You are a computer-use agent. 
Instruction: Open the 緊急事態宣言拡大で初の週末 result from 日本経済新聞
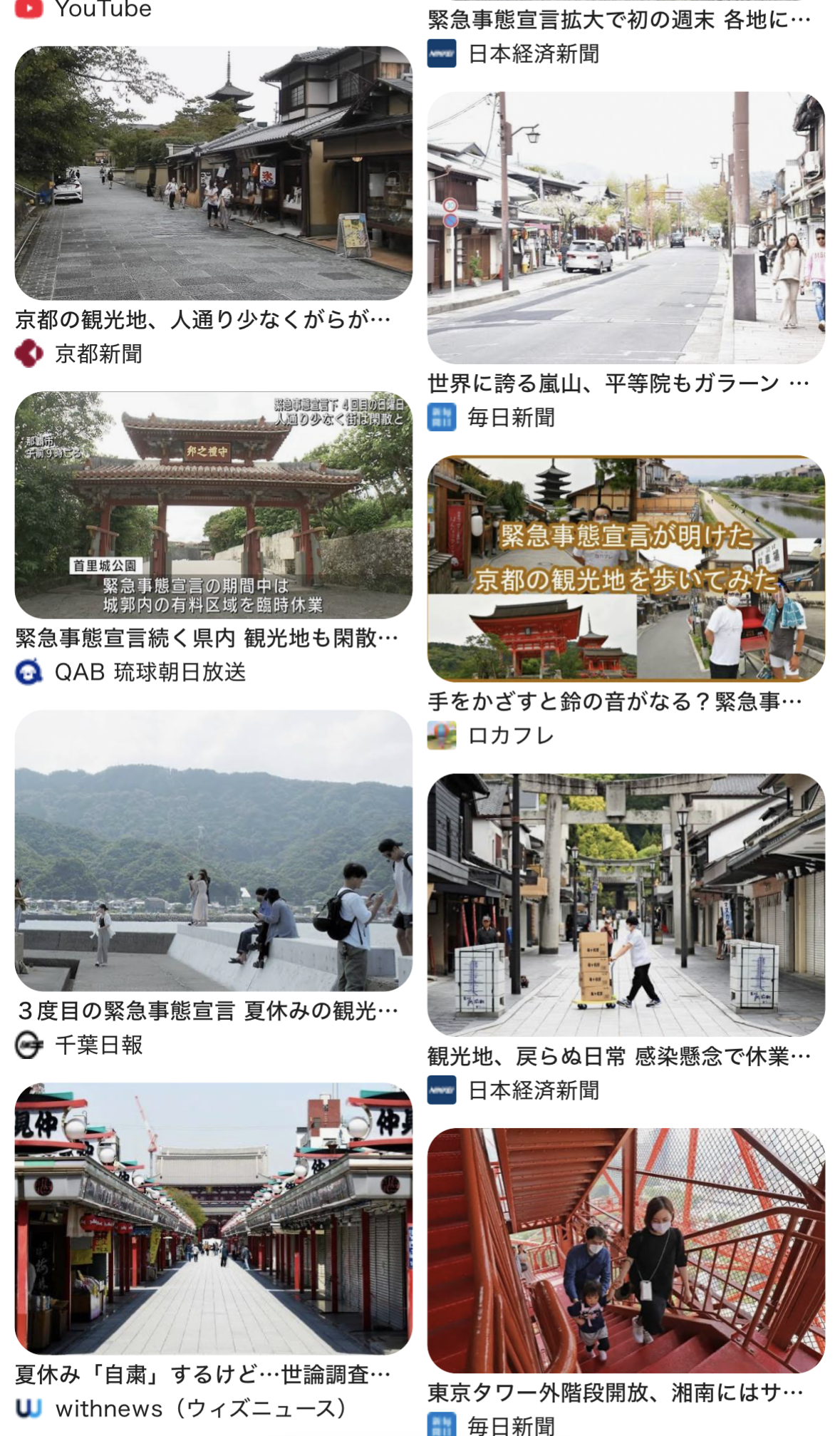click(618, 20)
